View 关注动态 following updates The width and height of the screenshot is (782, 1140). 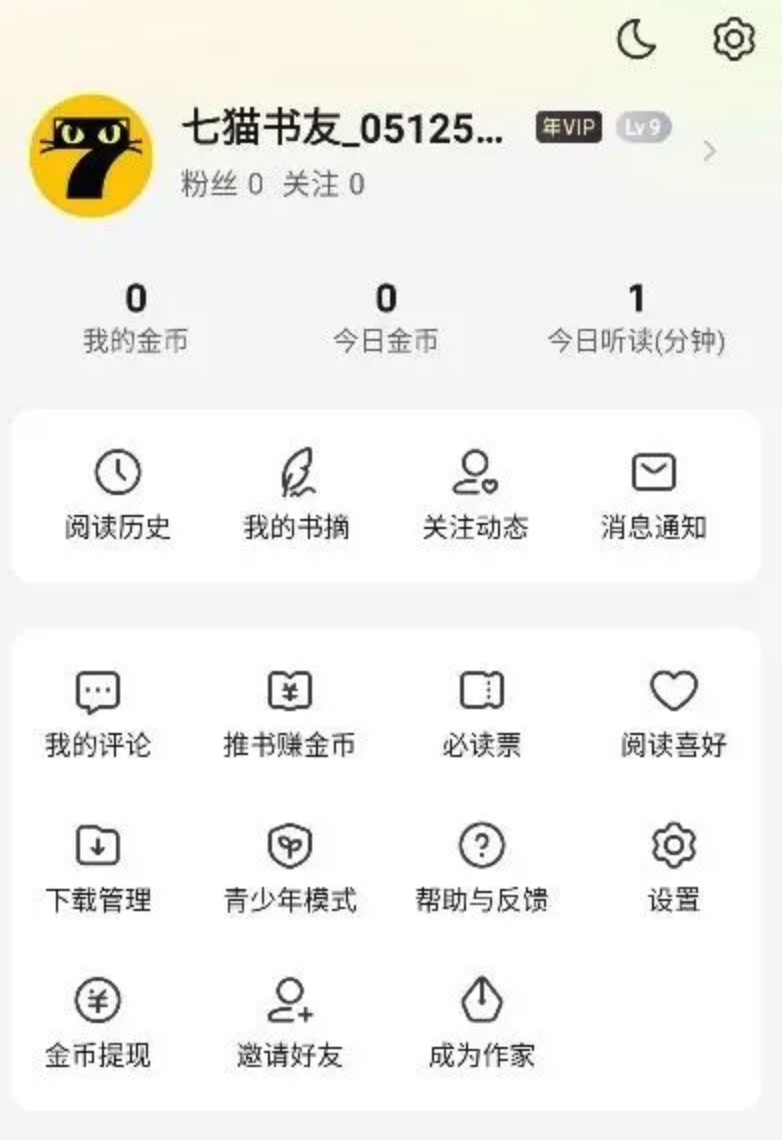pyautogui.click(x=475, y=494)
